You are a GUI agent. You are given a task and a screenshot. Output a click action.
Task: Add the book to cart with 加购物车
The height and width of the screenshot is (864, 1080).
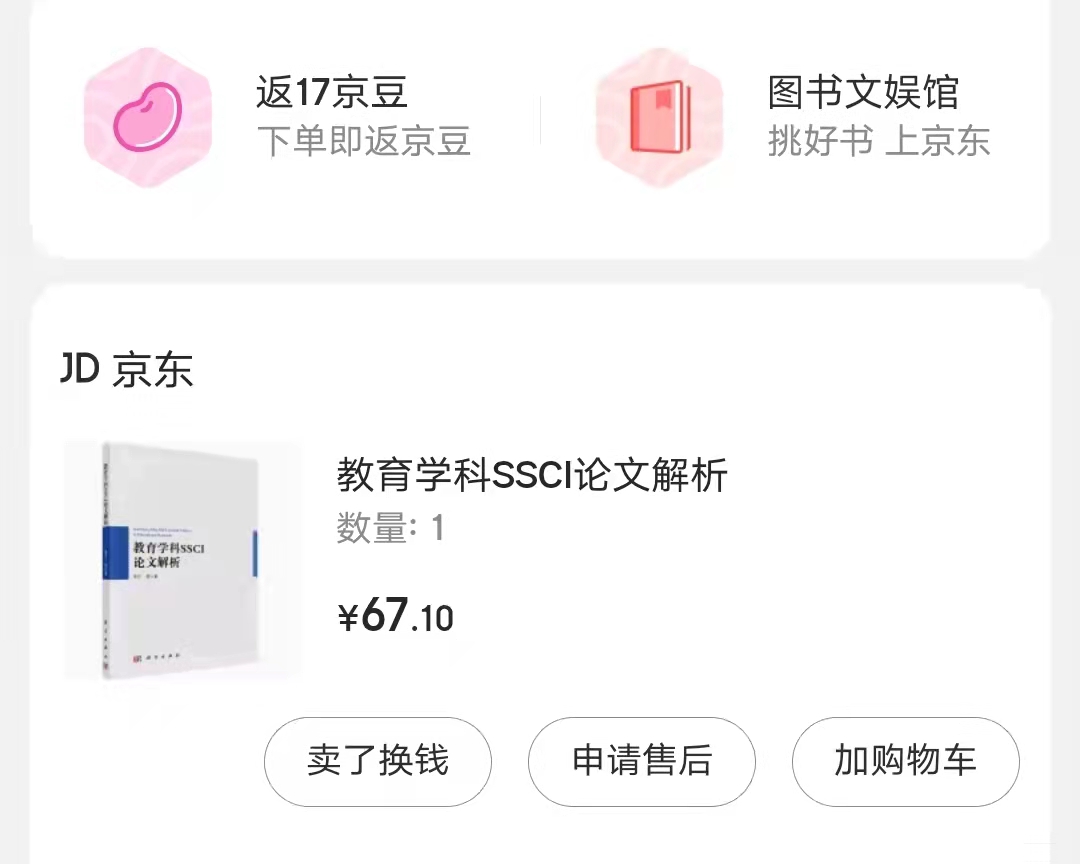pos(905,761)
